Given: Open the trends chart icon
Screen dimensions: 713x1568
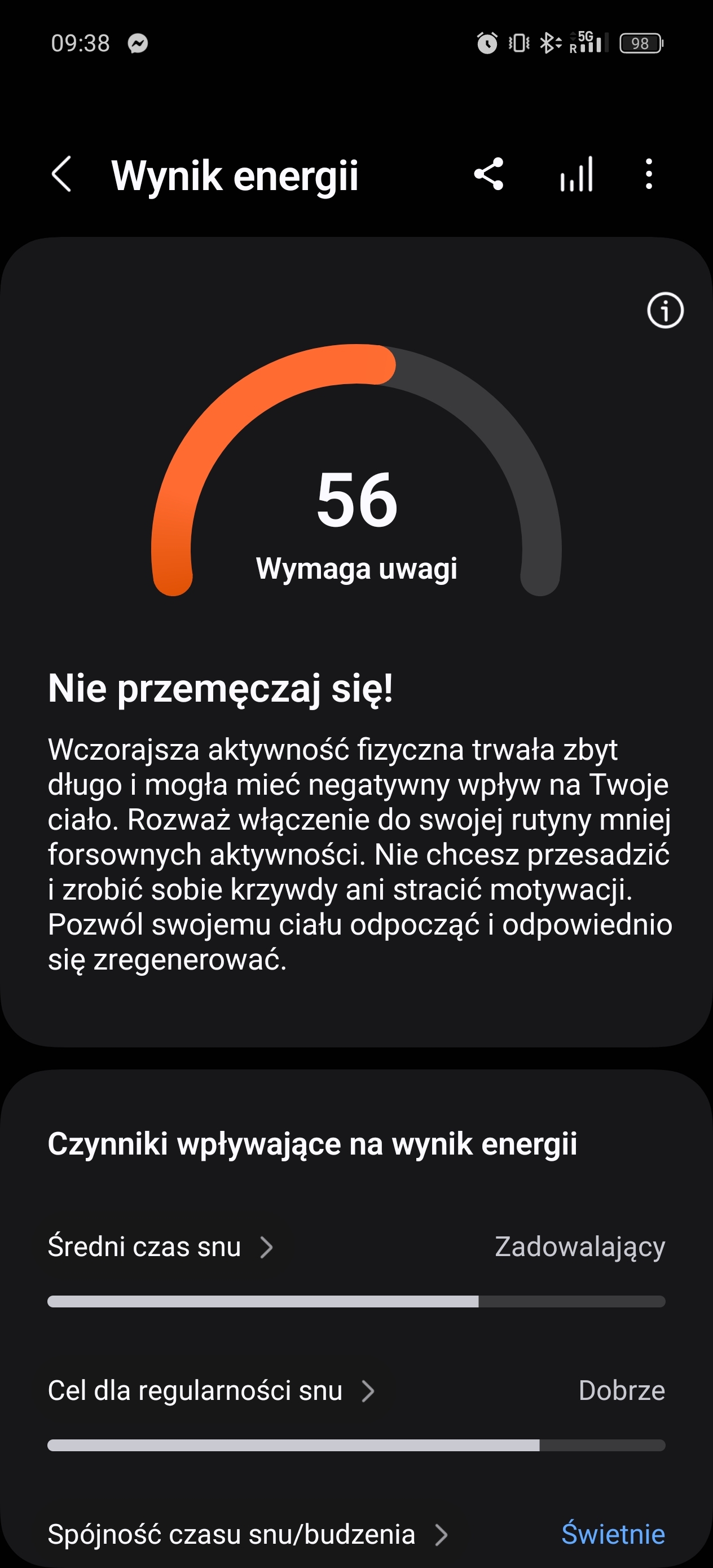Looking at the screenshot, I should click(576, 175).
